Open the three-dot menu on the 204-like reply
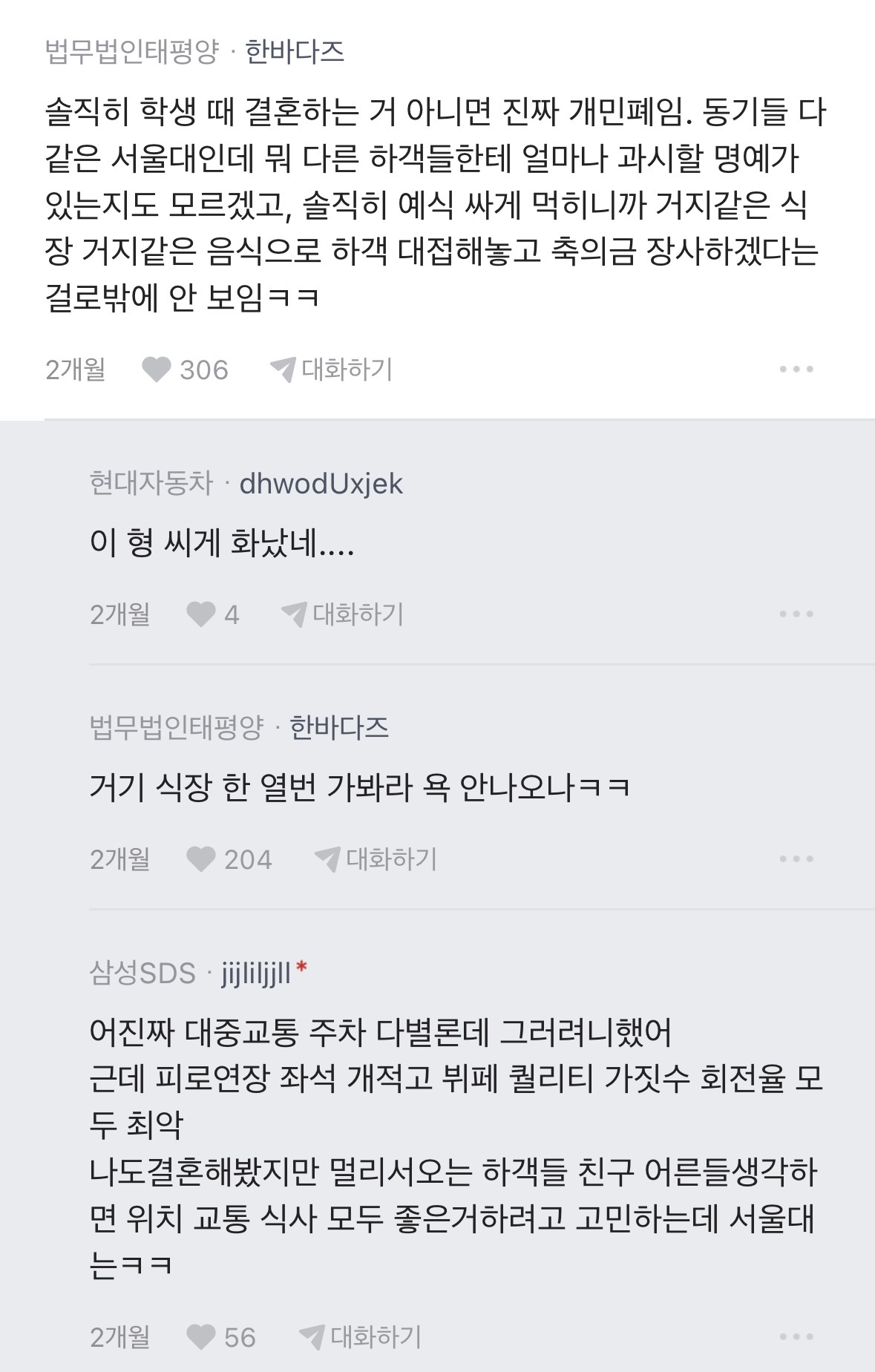Screen dimensions: 875x1372 click(796, 859)
